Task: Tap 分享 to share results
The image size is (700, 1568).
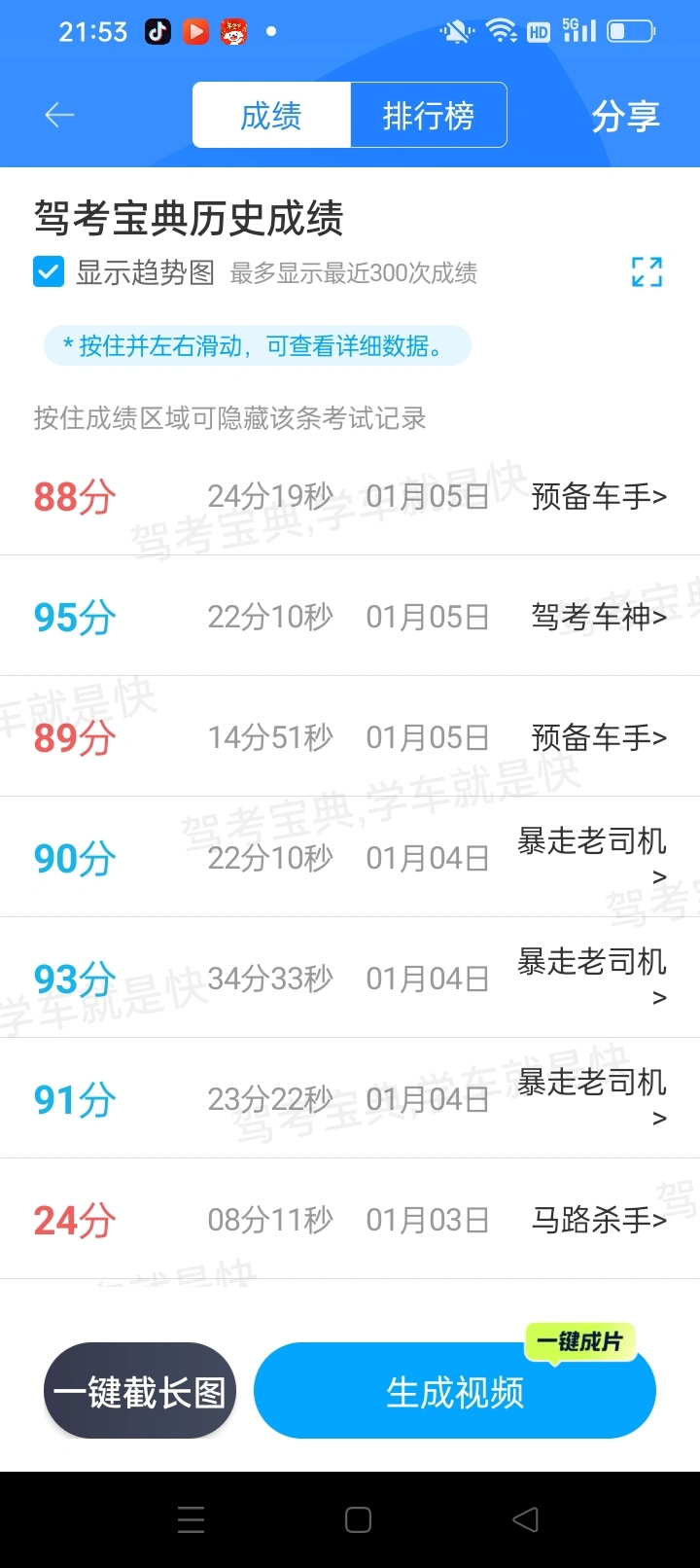Action: pyautogui.click(x=625, y=117)
